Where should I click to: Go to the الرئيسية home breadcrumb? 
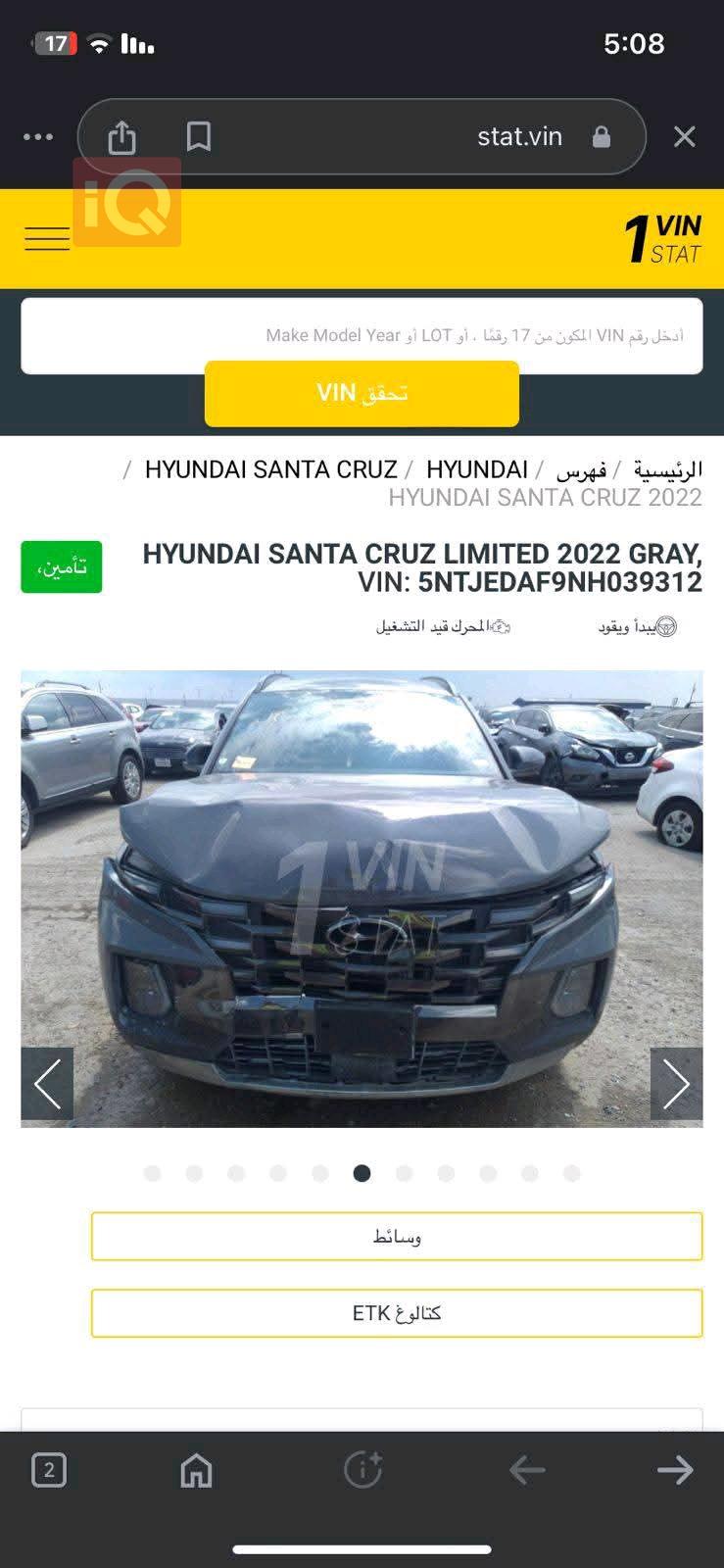click(x=667, y=470)
